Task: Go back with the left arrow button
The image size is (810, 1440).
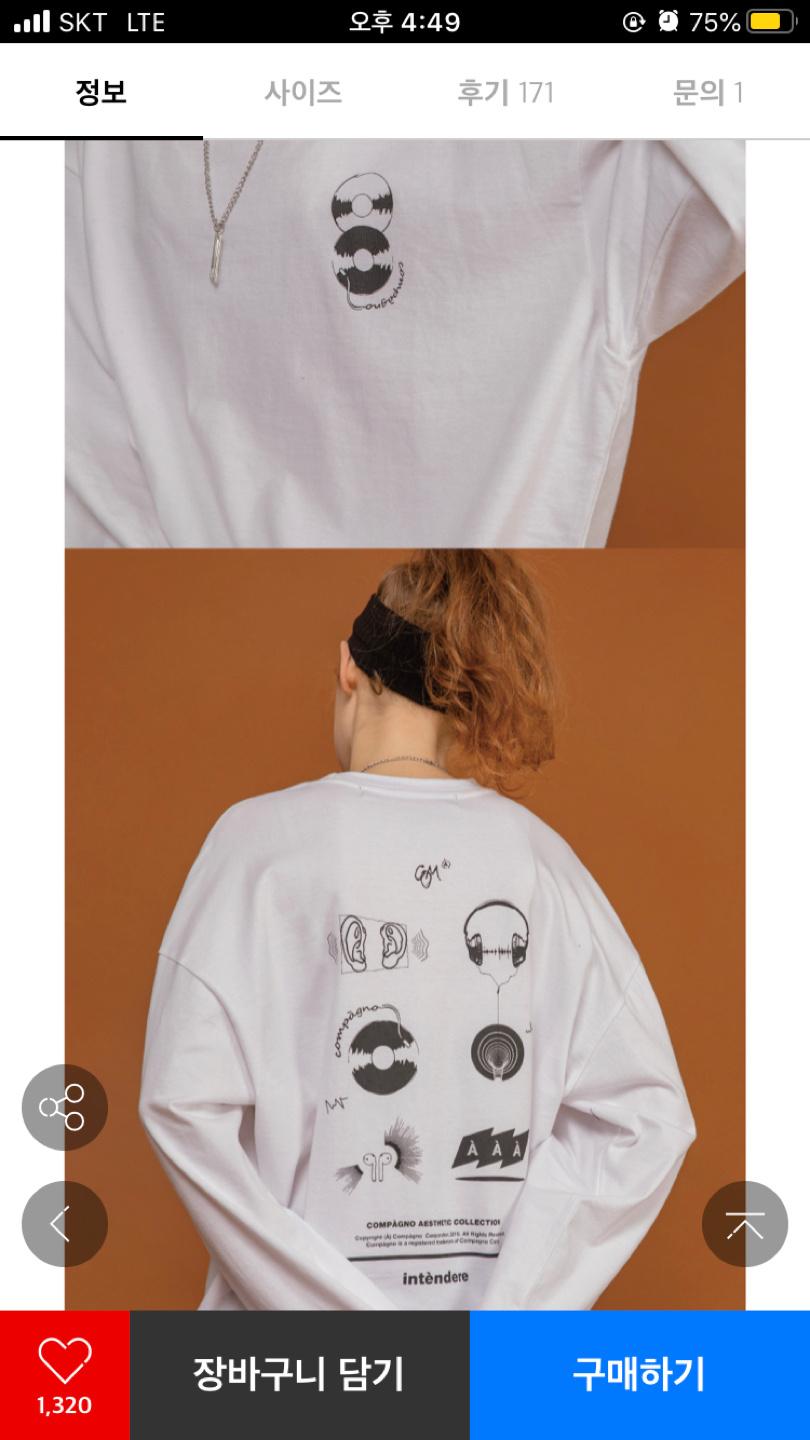Action: (64, 1224)
